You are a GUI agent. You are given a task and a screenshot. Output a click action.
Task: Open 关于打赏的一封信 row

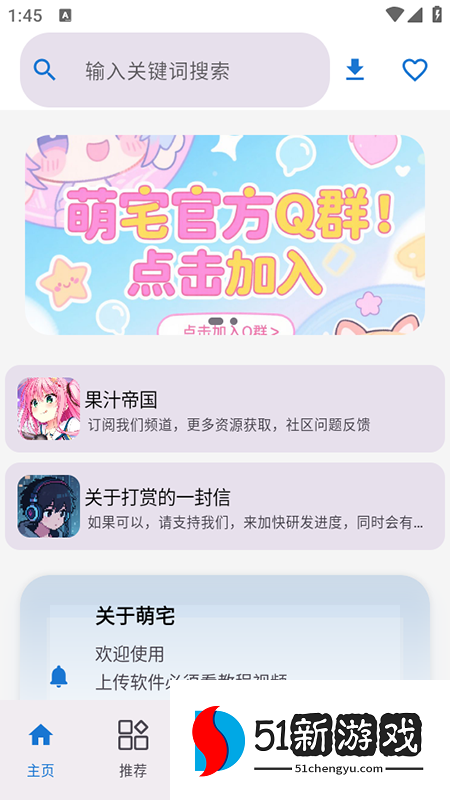click(225, 506)
